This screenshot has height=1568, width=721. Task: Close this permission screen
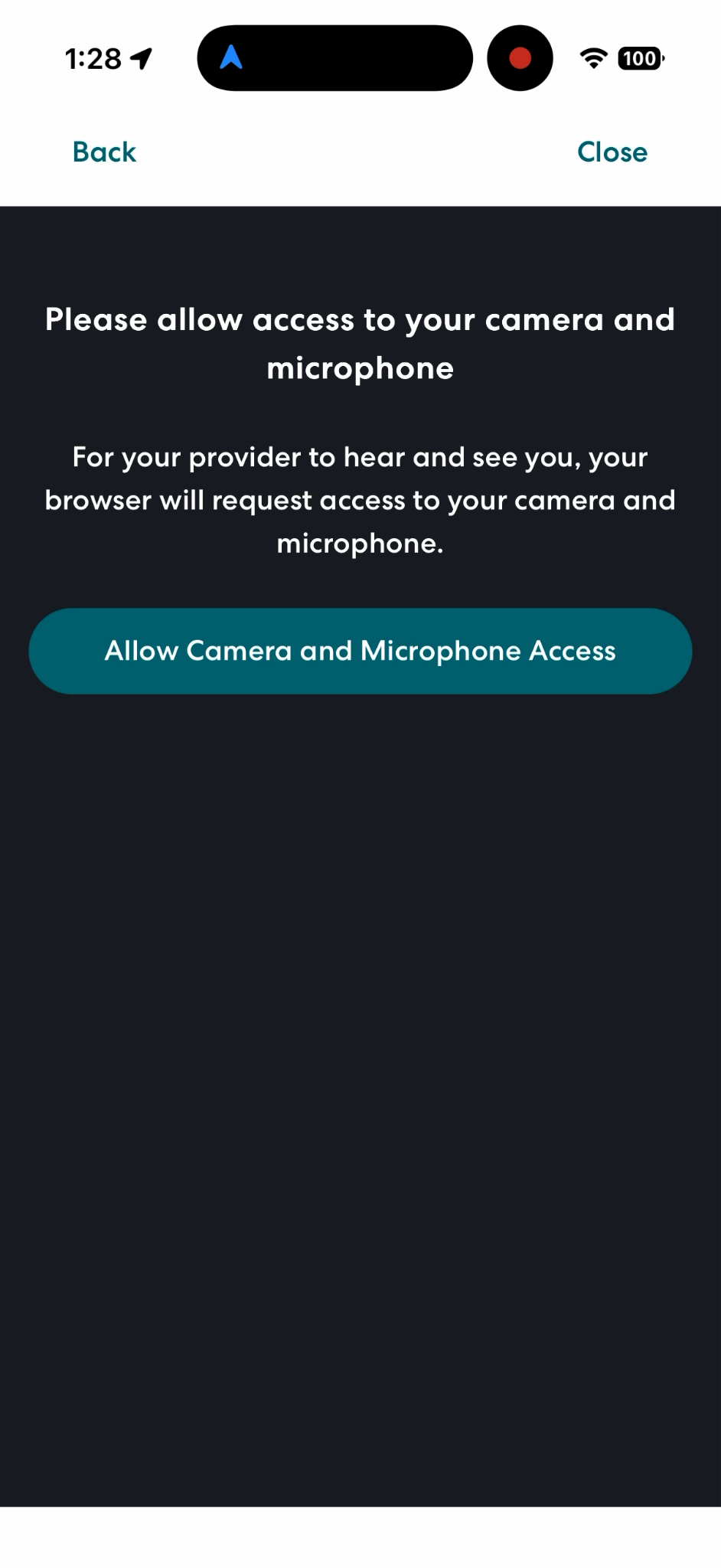612,152
